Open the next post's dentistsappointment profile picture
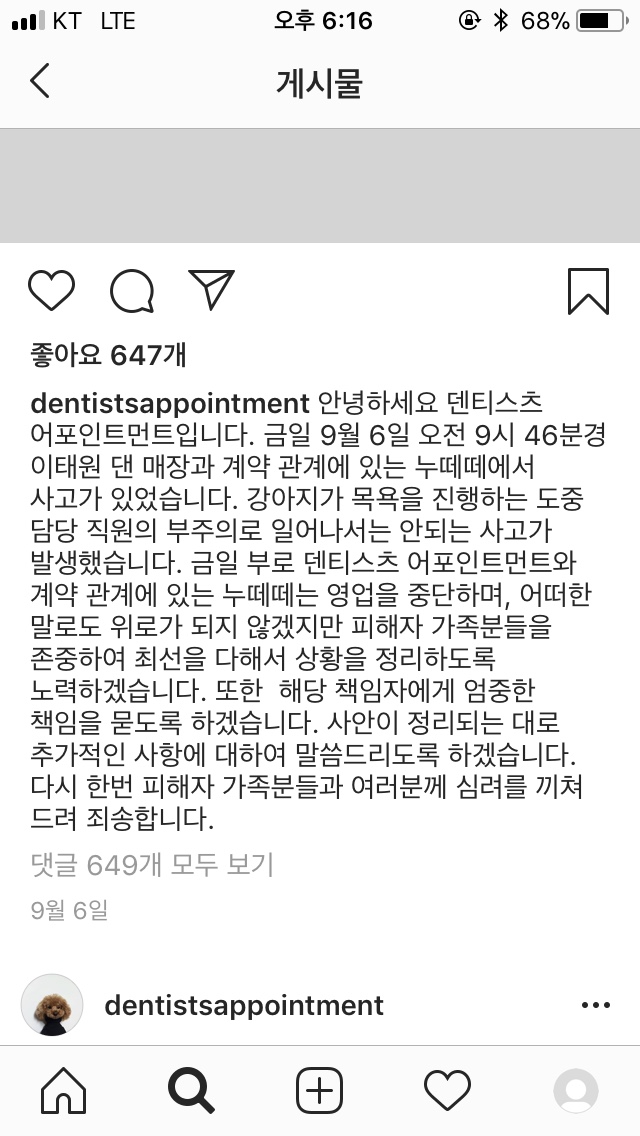 (x=52, y=1005)
